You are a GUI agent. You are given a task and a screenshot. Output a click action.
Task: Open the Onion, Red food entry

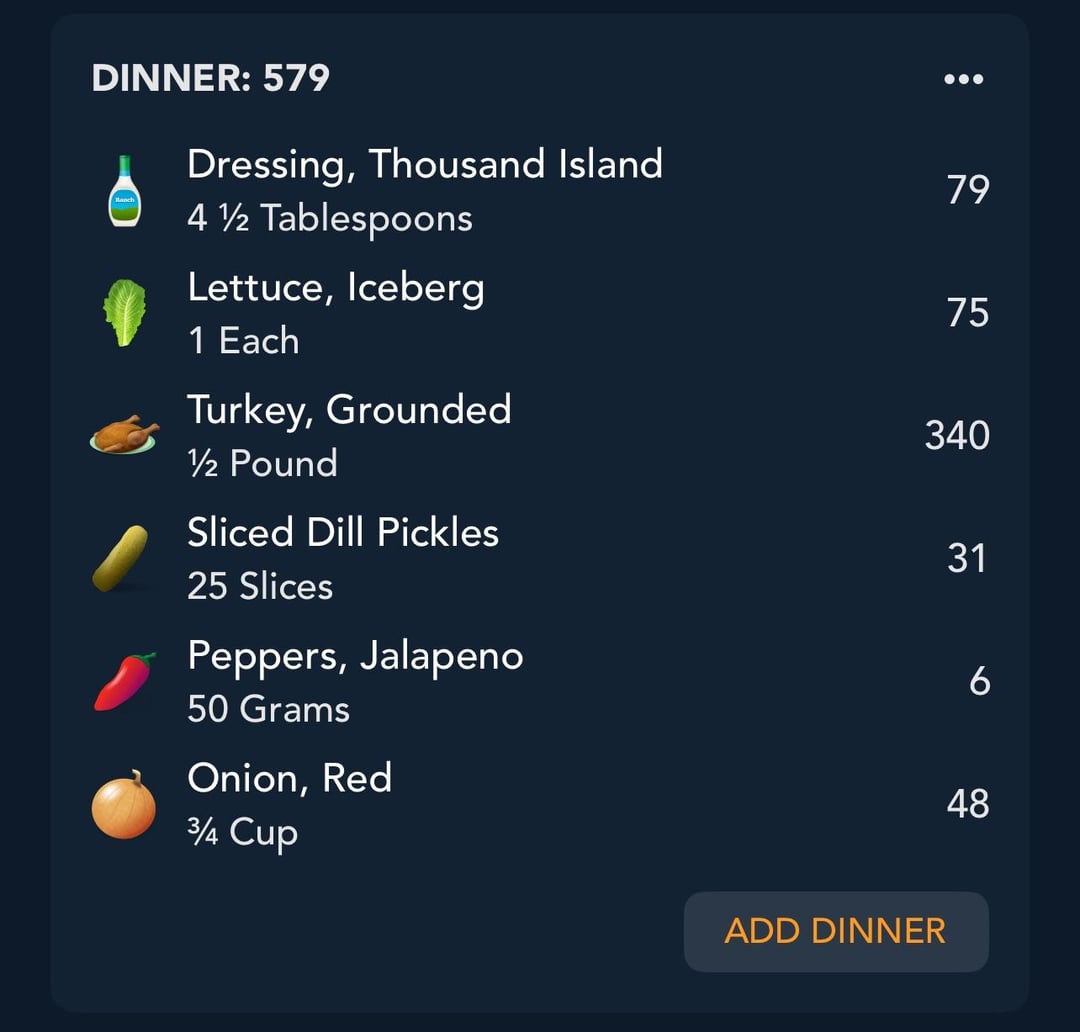[290, 804]
